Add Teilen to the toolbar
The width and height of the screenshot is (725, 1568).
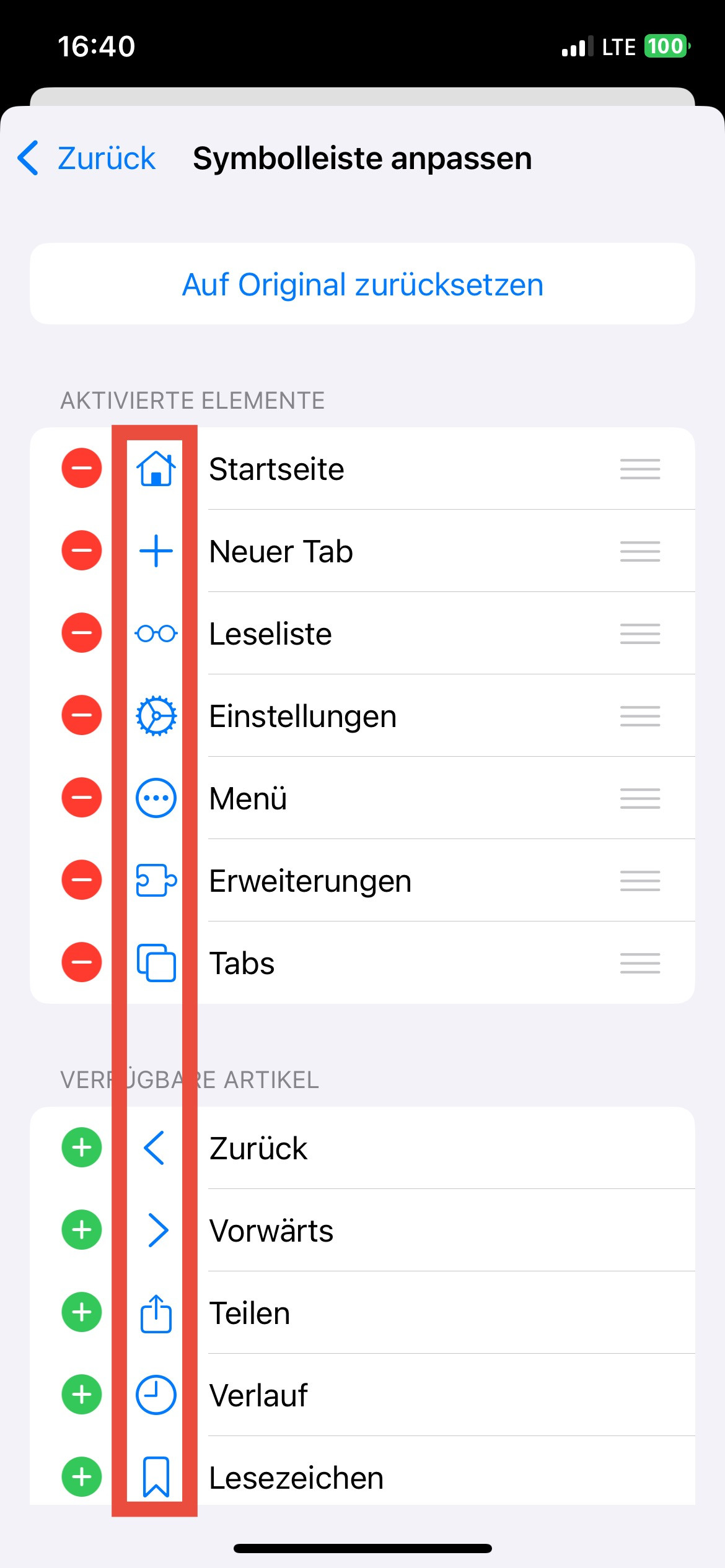pos(82,1312)
